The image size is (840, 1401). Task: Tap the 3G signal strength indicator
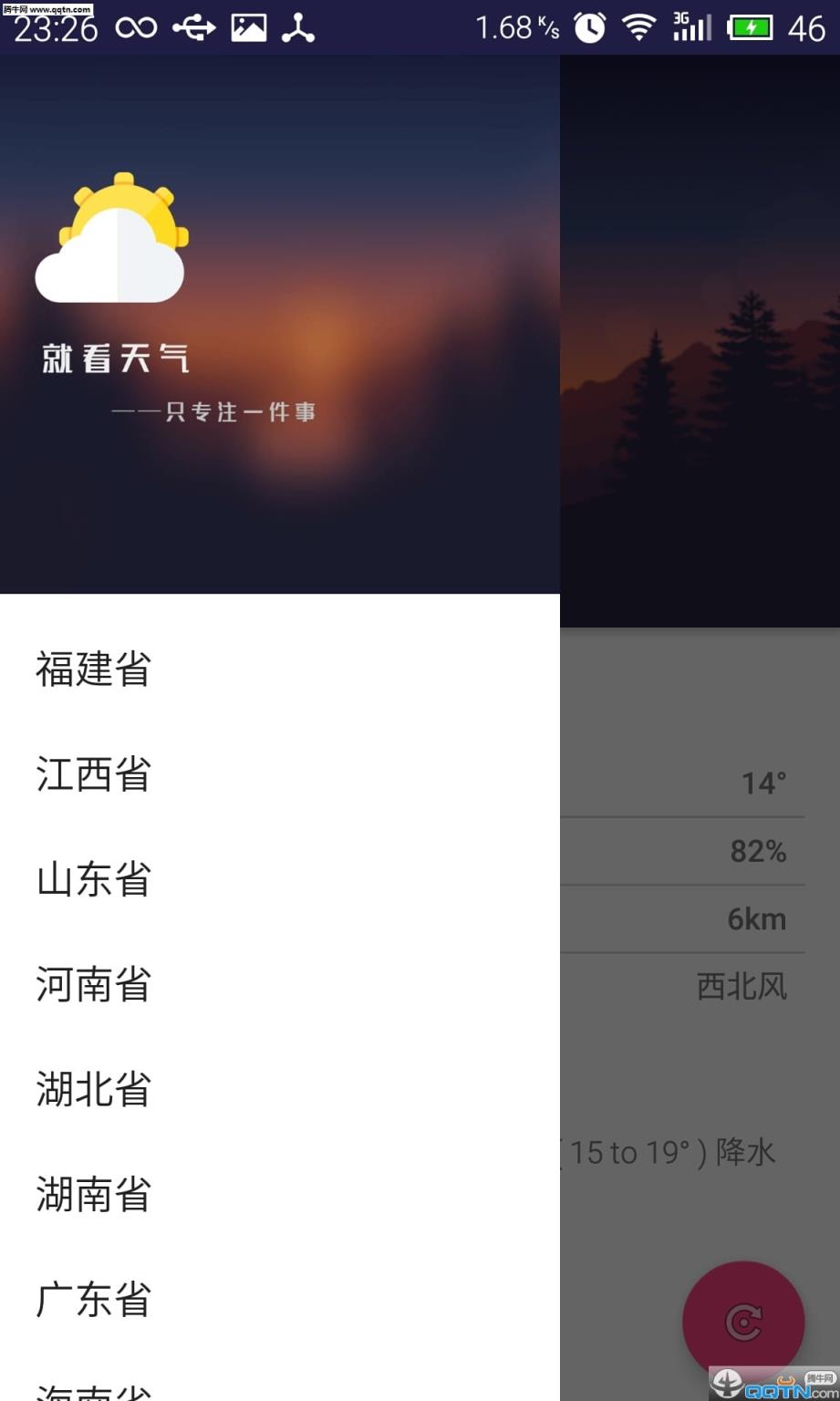[x=689, y=27]
